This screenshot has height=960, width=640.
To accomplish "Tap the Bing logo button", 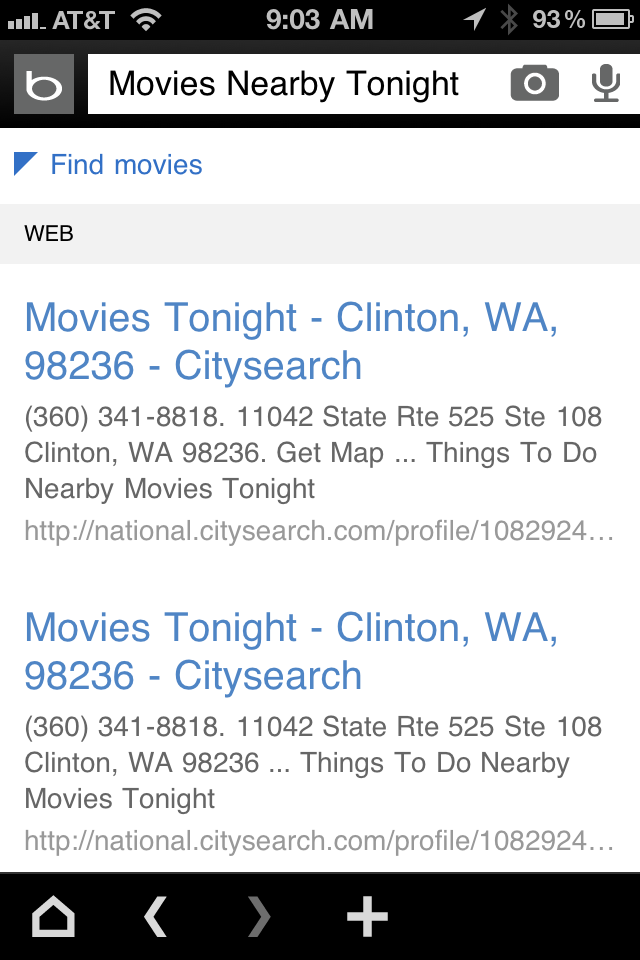I will click(44, 85).
